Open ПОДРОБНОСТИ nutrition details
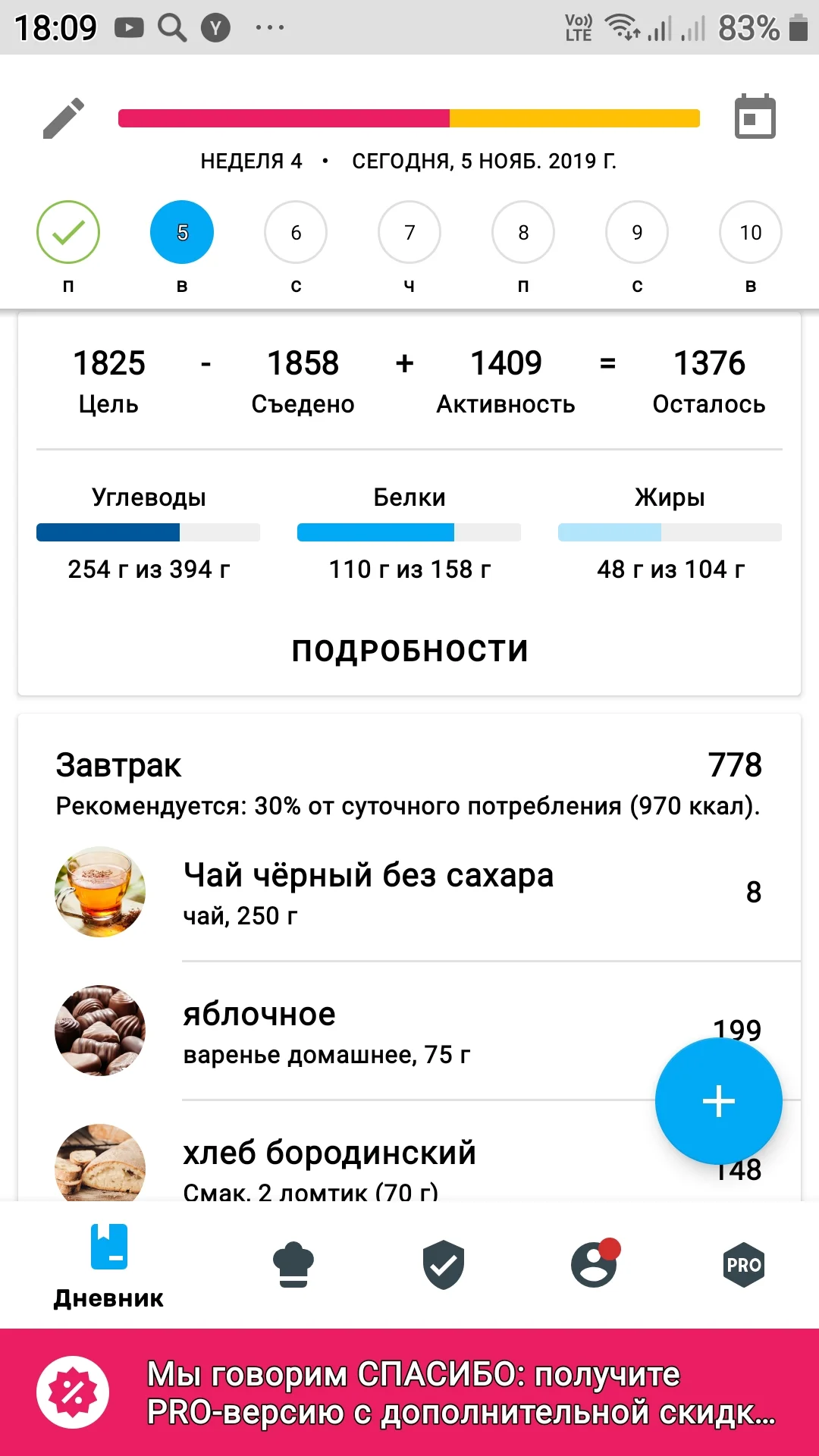 coord(409,651)
